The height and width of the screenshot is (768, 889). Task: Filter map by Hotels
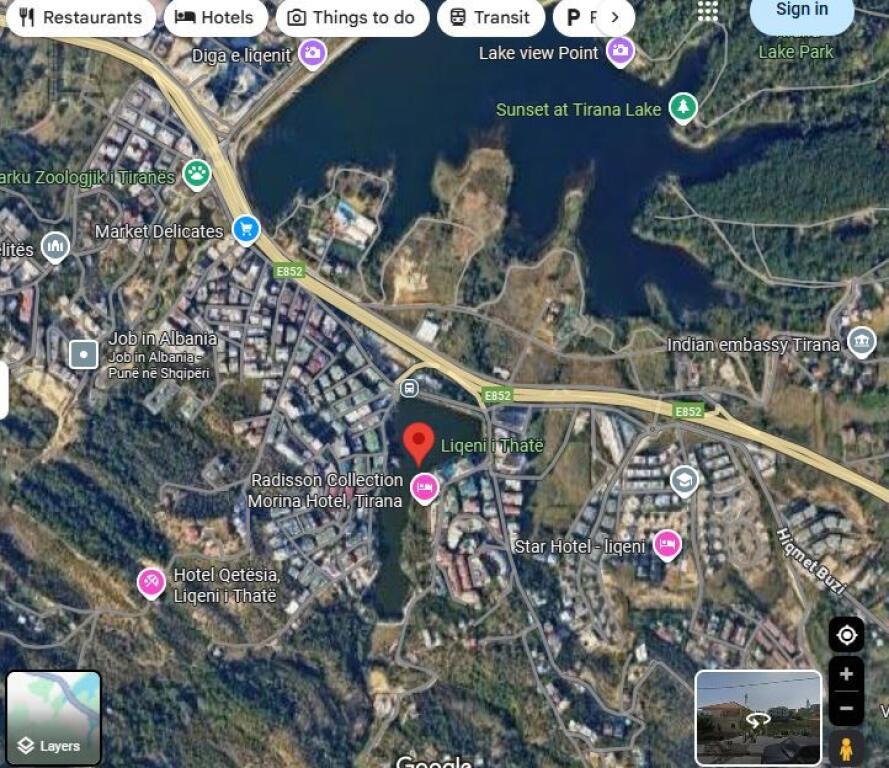click(214, 17)
